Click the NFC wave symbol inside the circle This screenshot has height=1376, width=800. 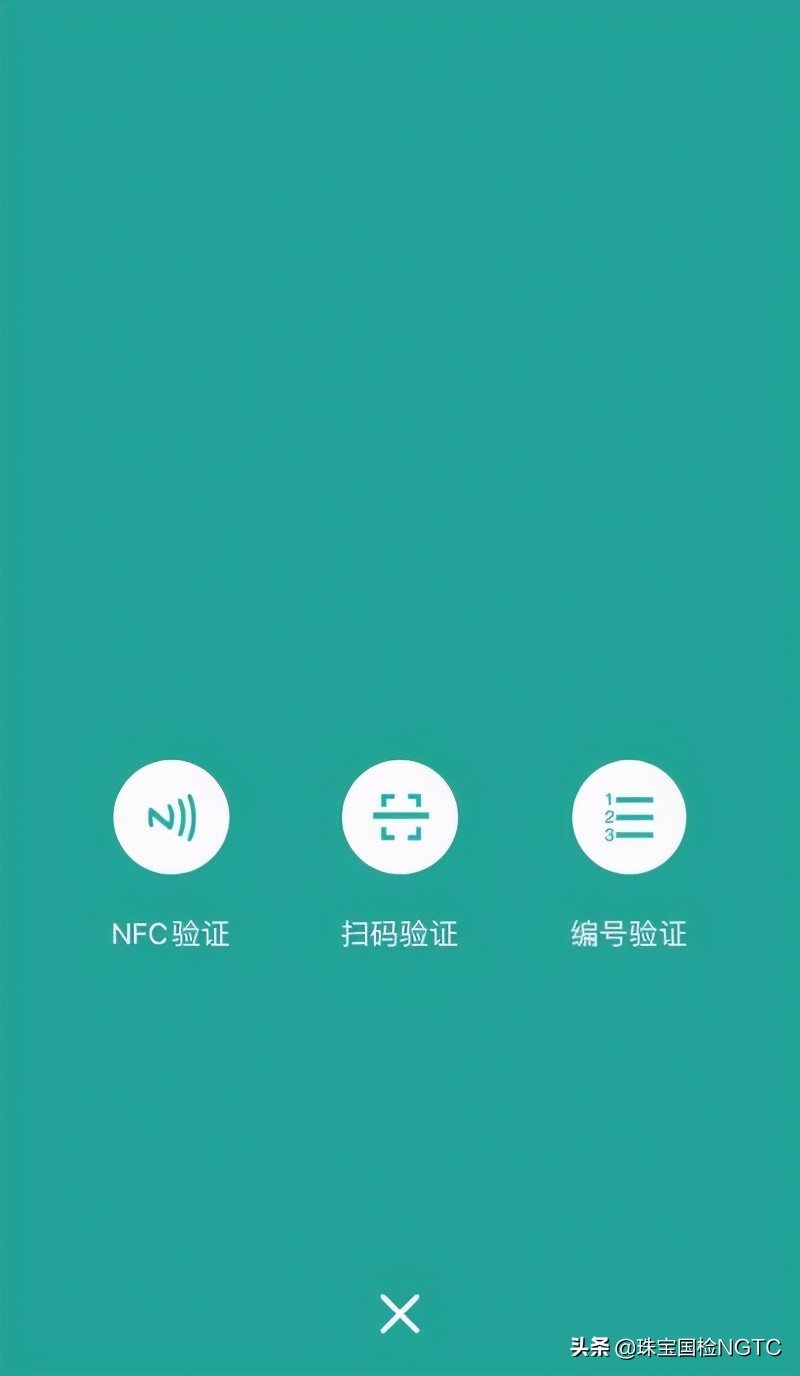click(x=172, y=817)
